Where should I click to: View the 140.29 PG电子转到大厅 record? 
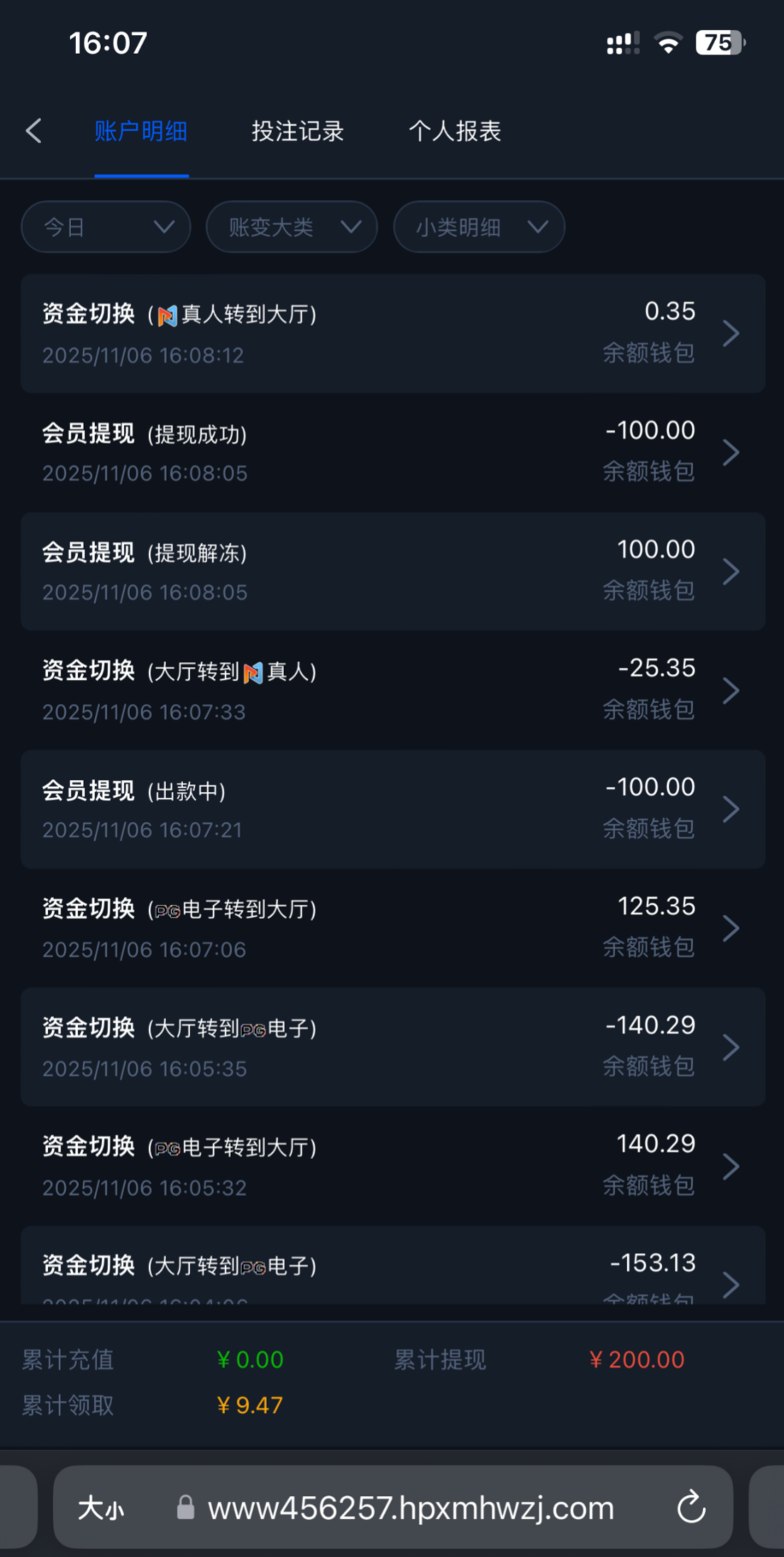(393, 1166)
